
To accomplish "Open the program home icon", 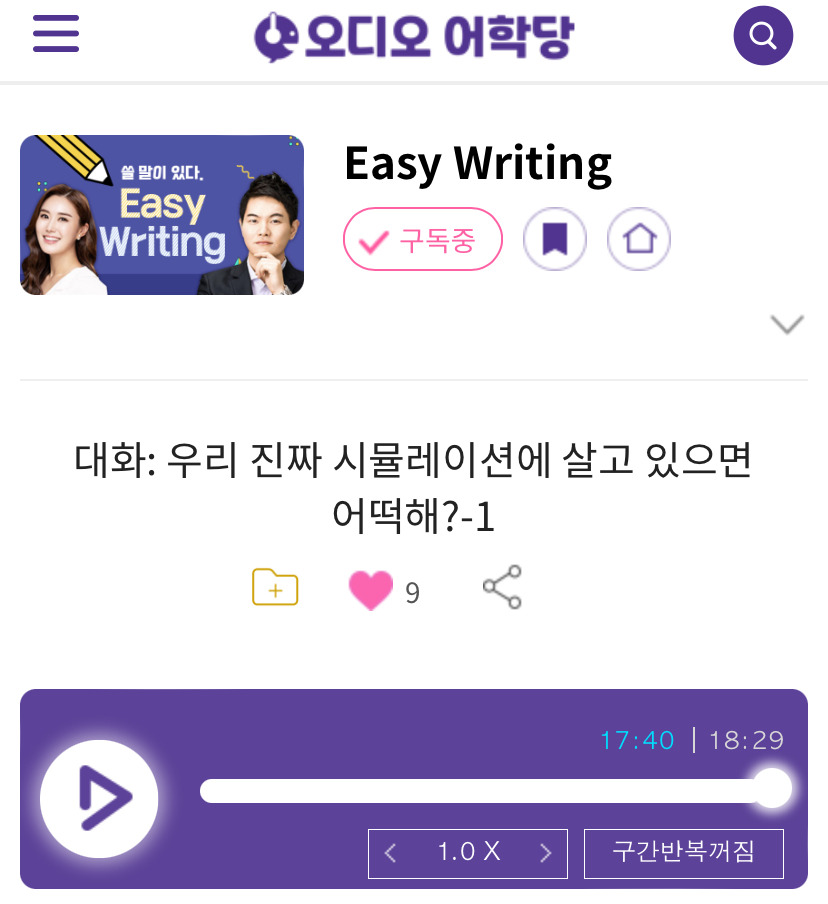I will pos(638,239).
